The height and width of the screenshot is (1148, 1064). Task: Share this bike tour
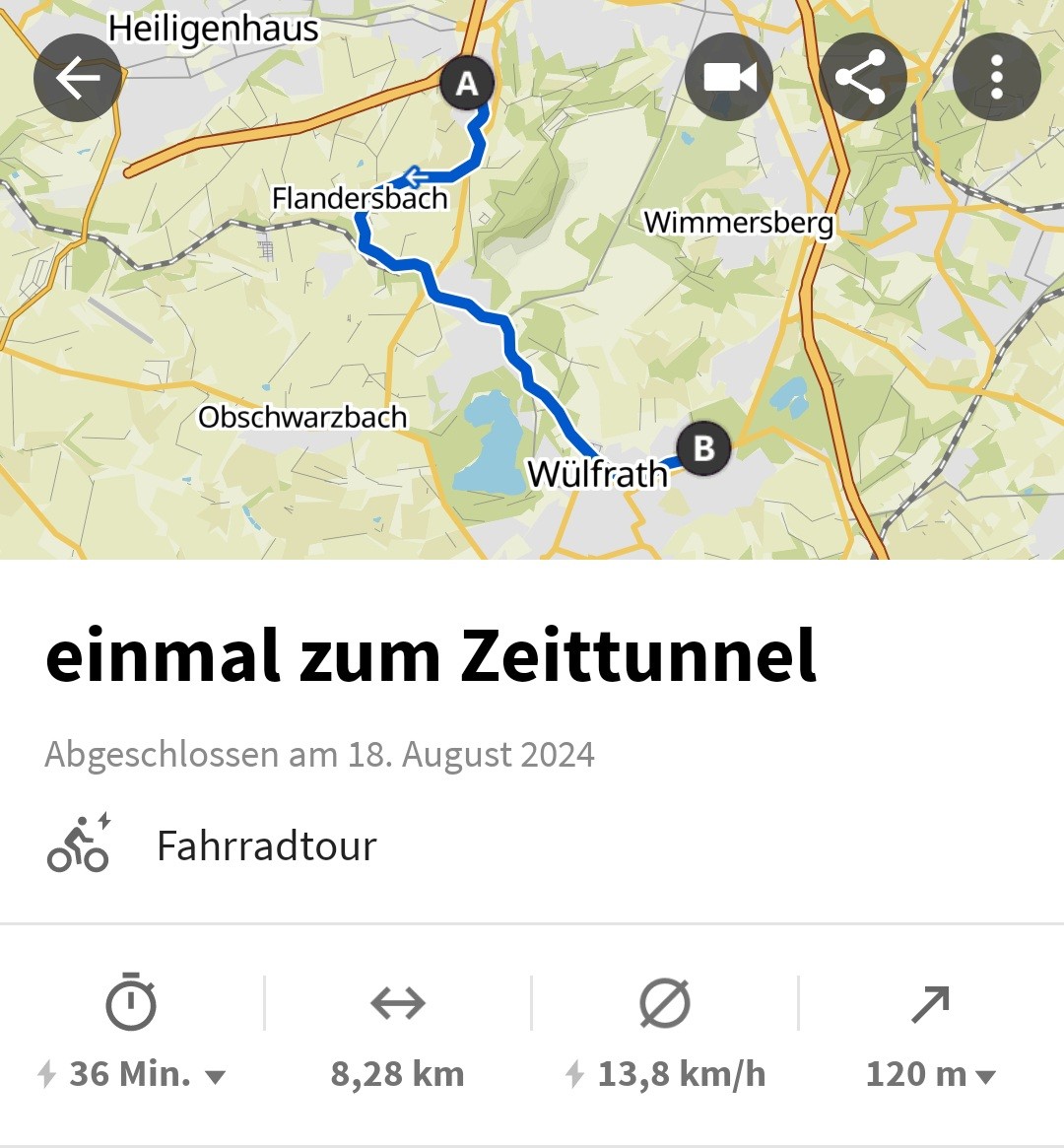click(x=862, y=78)
